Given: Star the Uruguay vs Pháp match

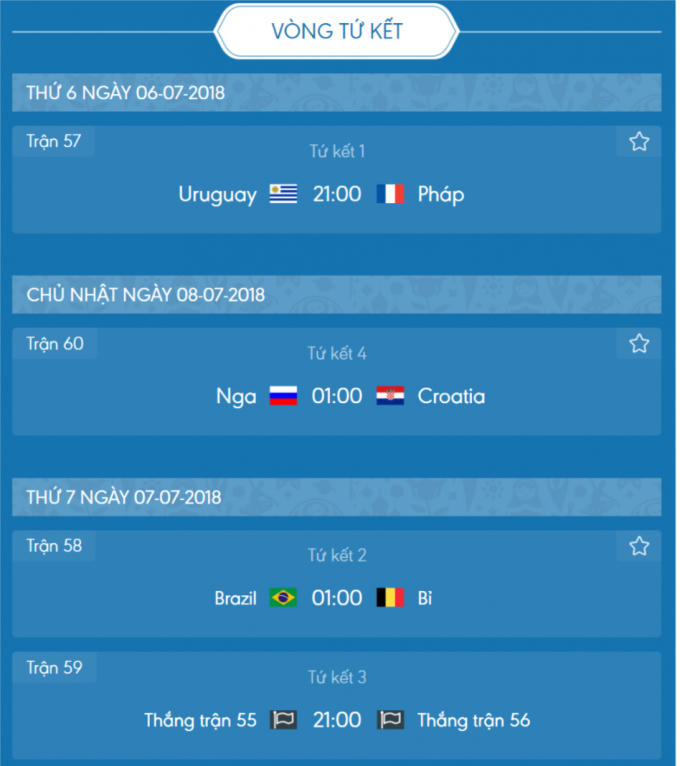Looking at the screenshot, I should 639,142.
